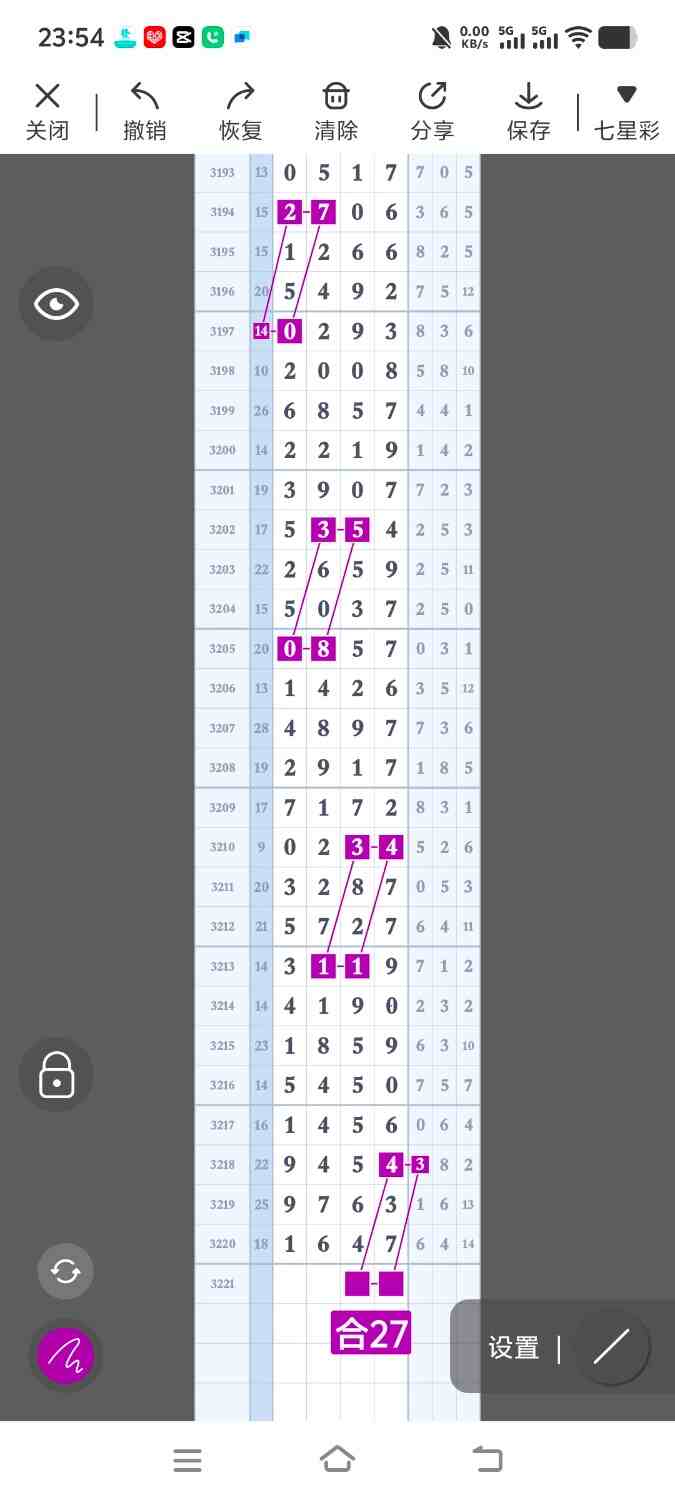The width and height of the screenshot is (675, 1500).
Task: Open 设置 drawing settings
Action: coord(514,1347)
